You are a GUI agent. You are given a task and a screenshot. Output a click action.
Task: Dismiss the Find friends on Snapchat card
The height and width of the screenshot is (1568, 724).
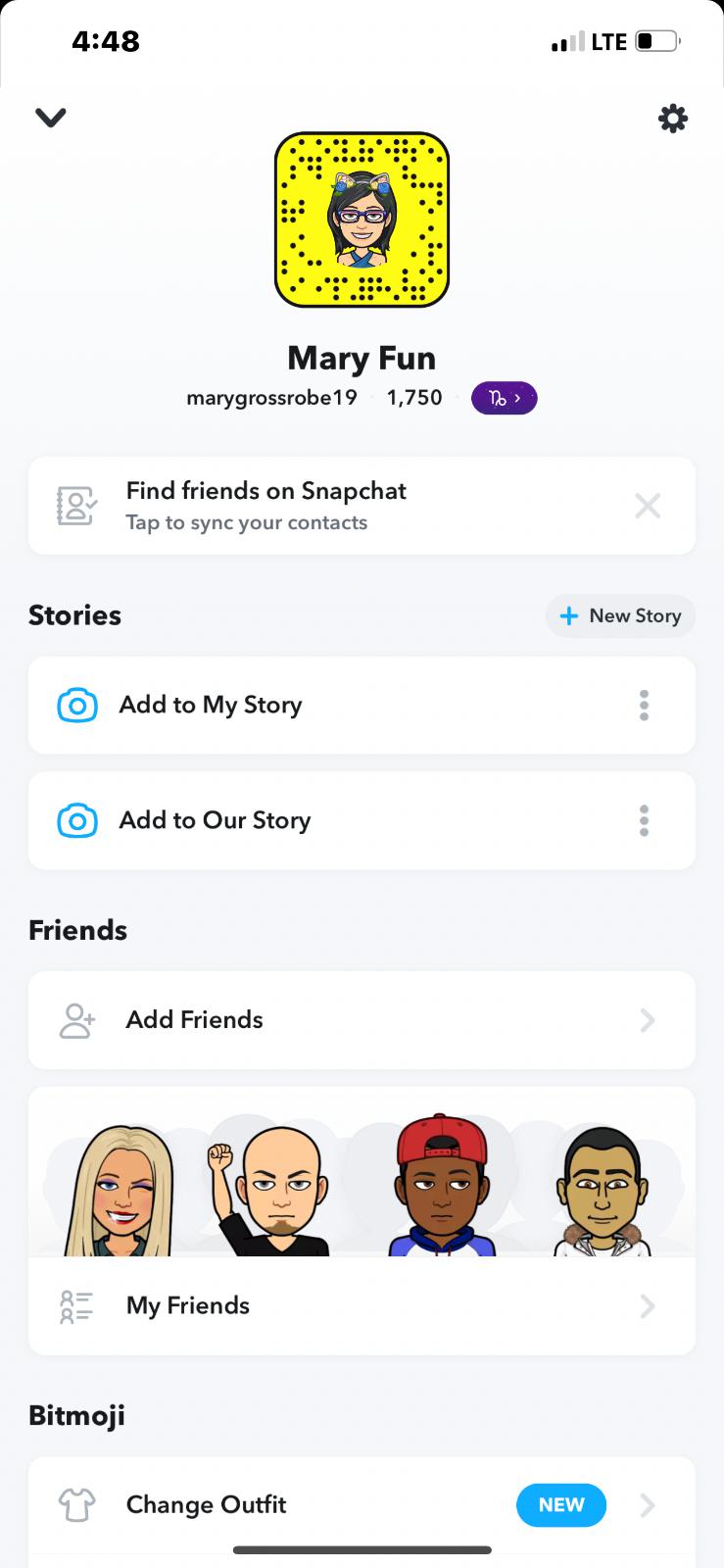pyautogui.click(x=648, y=506)
